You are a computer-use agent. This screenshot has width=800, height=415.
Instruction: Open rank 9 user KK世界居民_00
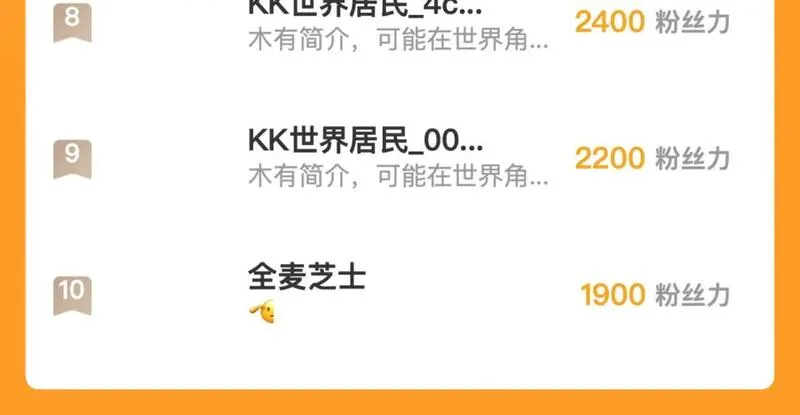point(399,158)
